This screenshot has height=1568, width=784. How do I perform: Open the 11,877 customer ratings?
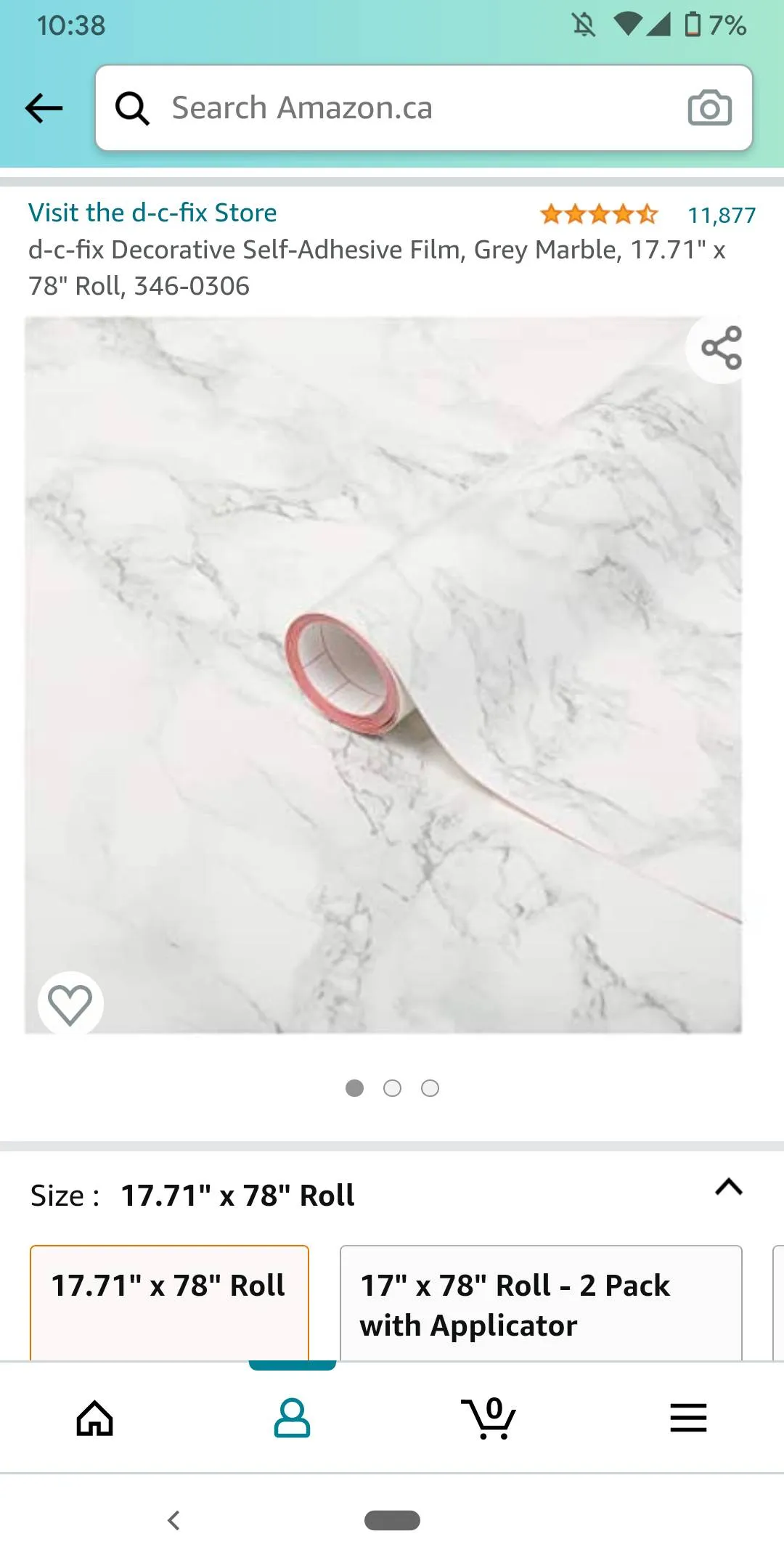point(721,215)
